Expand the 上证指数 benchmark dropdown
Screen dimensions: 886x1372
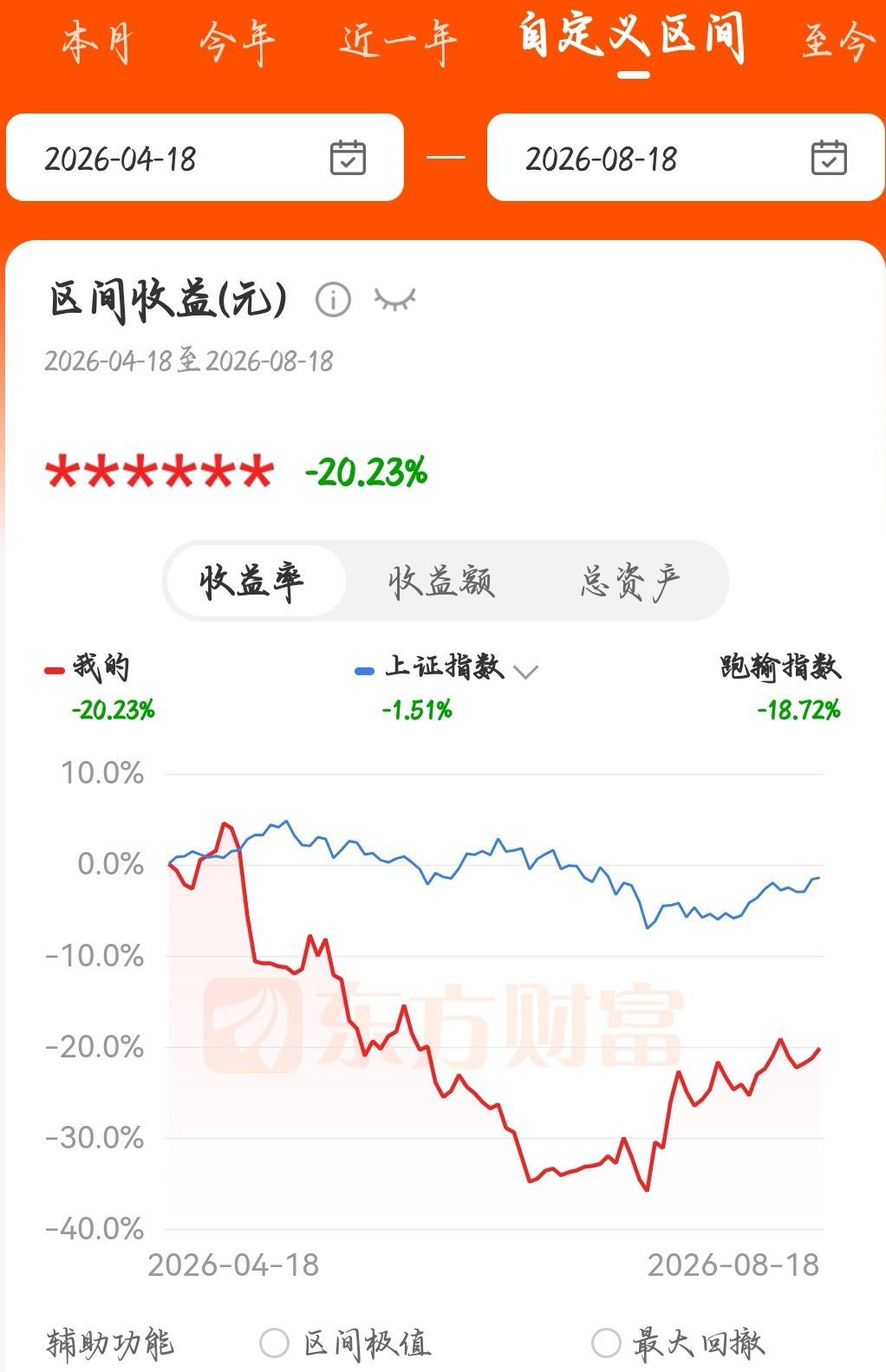[525, 671]
